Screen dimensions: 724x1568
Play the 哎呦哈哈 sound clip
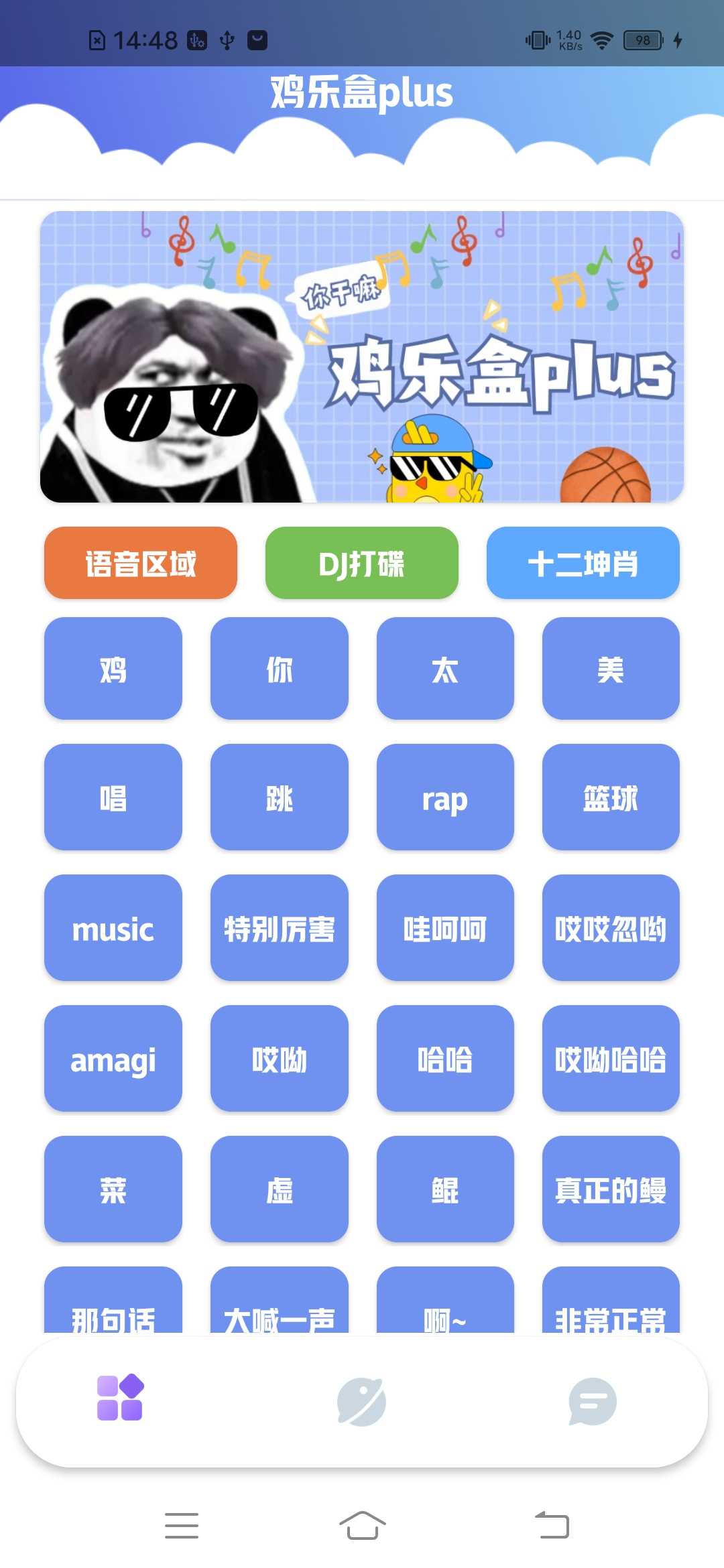pos(611,1060)
